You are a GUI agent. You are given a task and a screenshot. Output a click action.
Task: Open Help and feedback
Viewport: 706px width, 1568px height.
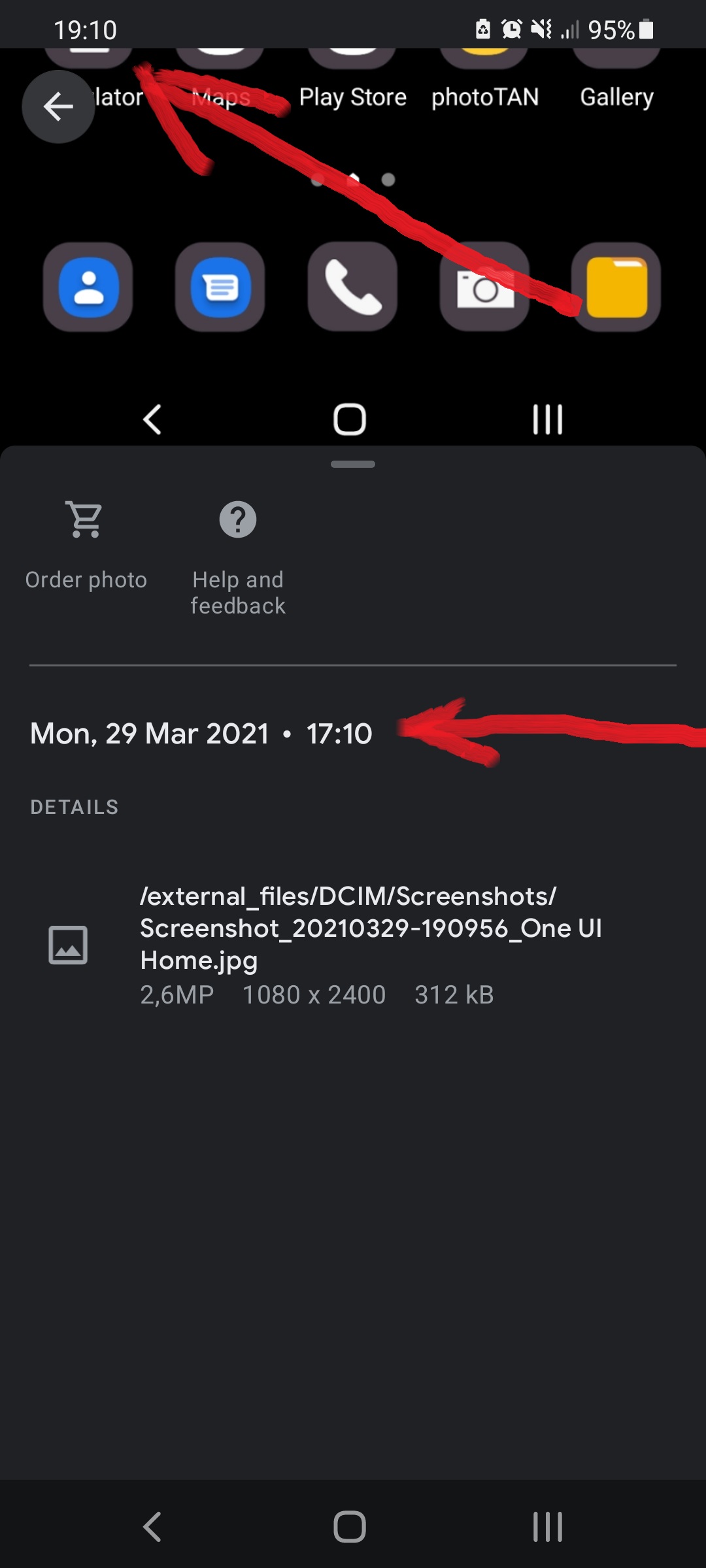(237, 519)
